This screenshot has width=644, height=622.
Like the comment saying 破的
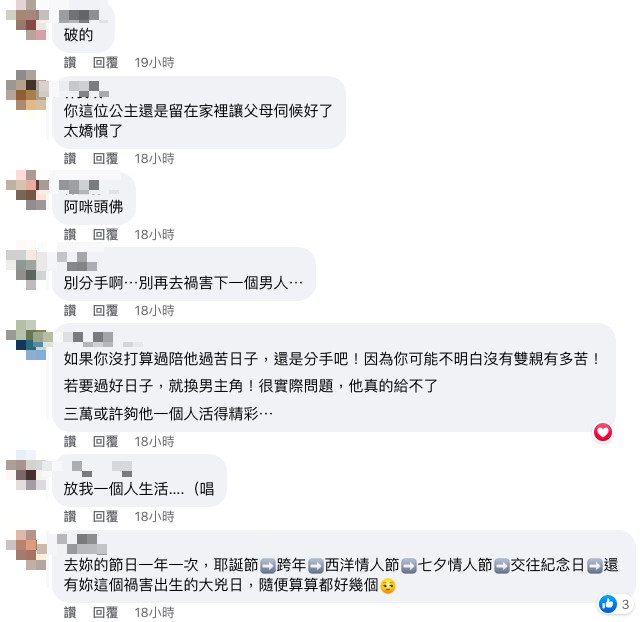pyautogui.click(x=70, y=62)
